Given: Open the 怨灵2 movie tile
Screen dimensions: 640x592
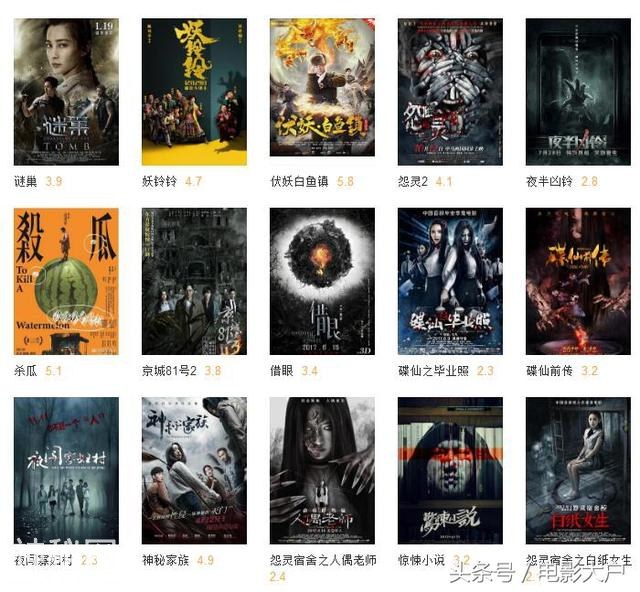Looking at the screenshot, I should coord(450,92).
